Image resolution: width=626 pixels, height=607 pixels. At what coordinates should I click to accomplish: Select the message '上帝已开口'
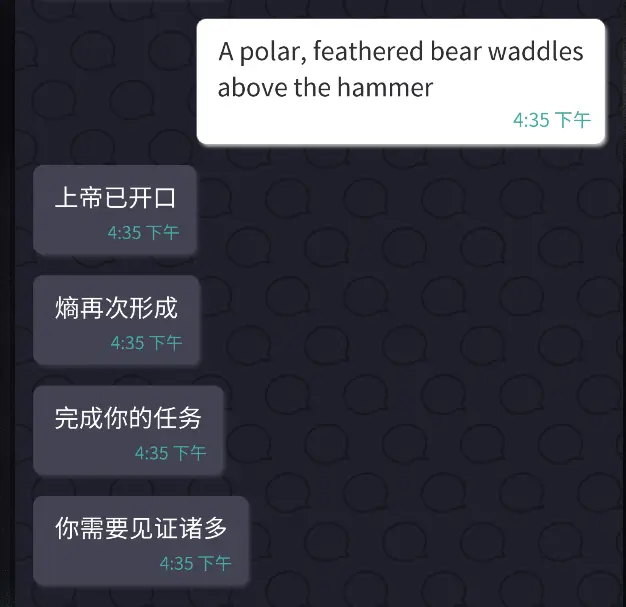pos(115,209)
